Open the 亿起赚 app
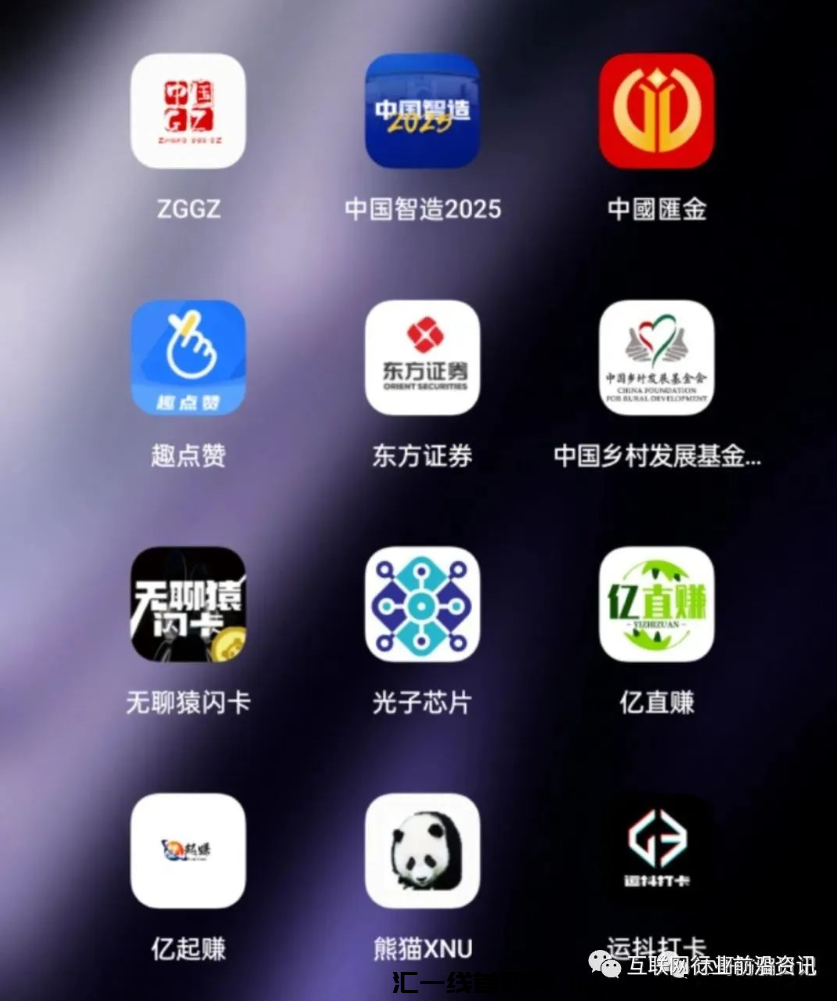The image size is (837, 1001). pos(188,851)
